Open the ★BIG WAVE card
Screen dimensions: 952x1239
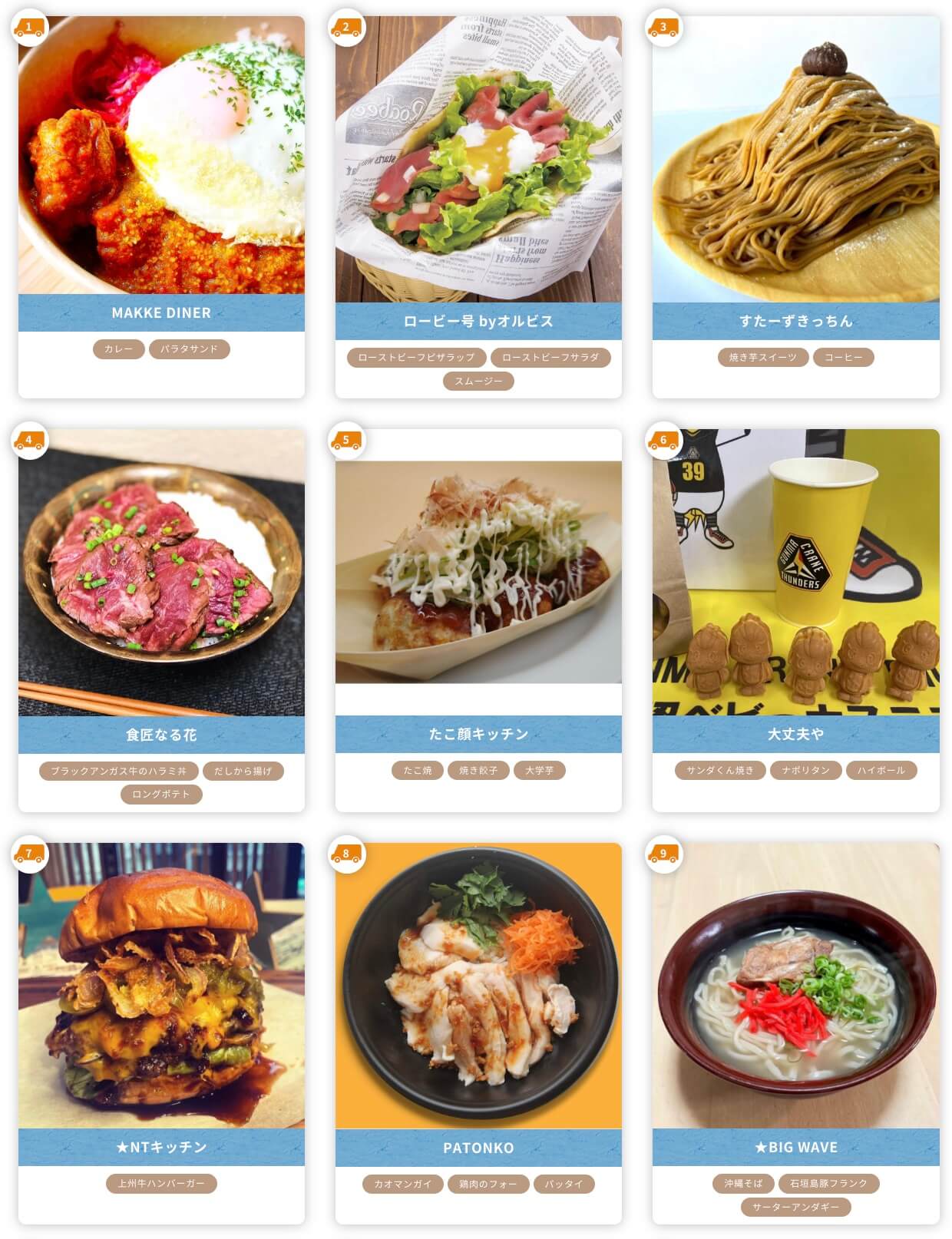click(795, 1147)
